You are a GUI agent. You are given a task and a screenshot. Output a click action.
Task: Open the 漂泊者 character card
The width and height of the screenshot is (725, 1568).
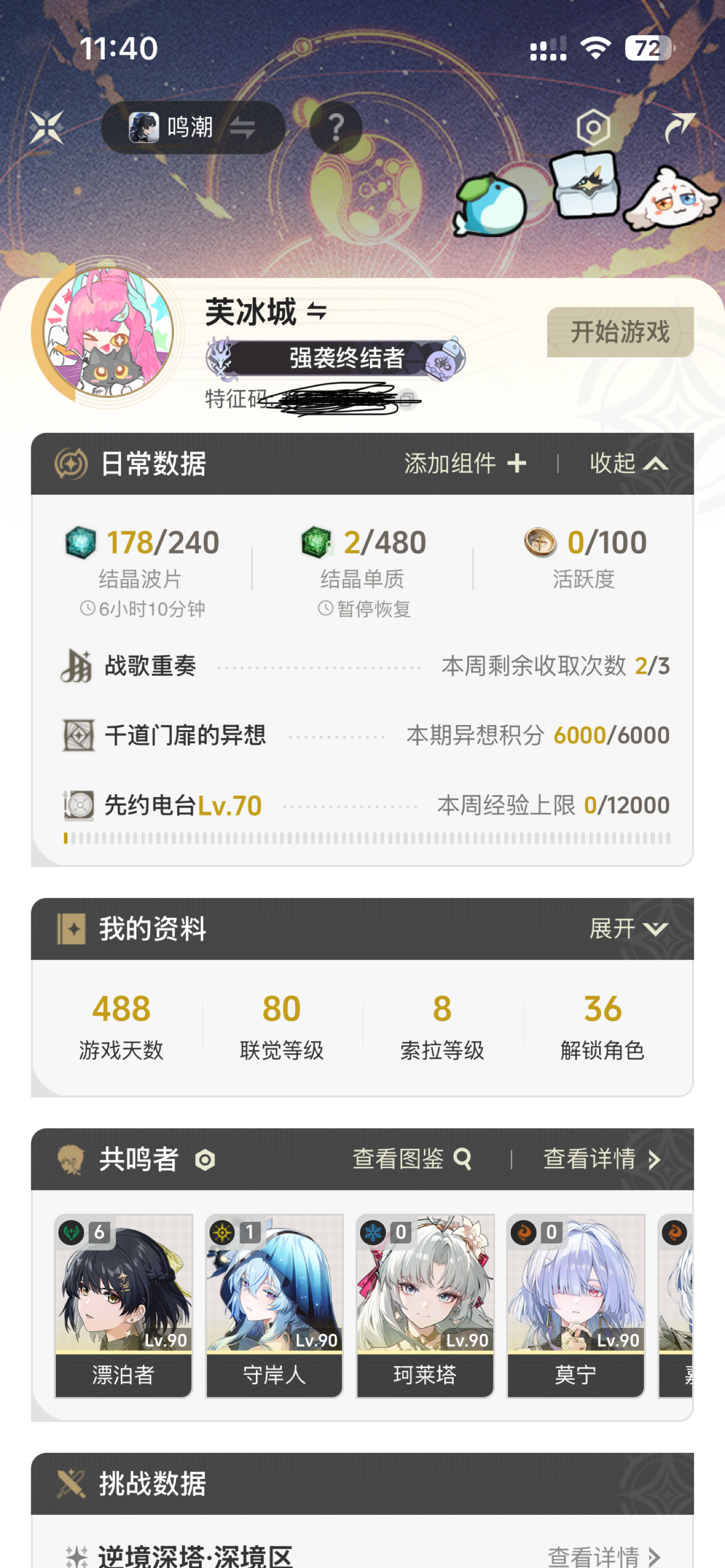123,1306
